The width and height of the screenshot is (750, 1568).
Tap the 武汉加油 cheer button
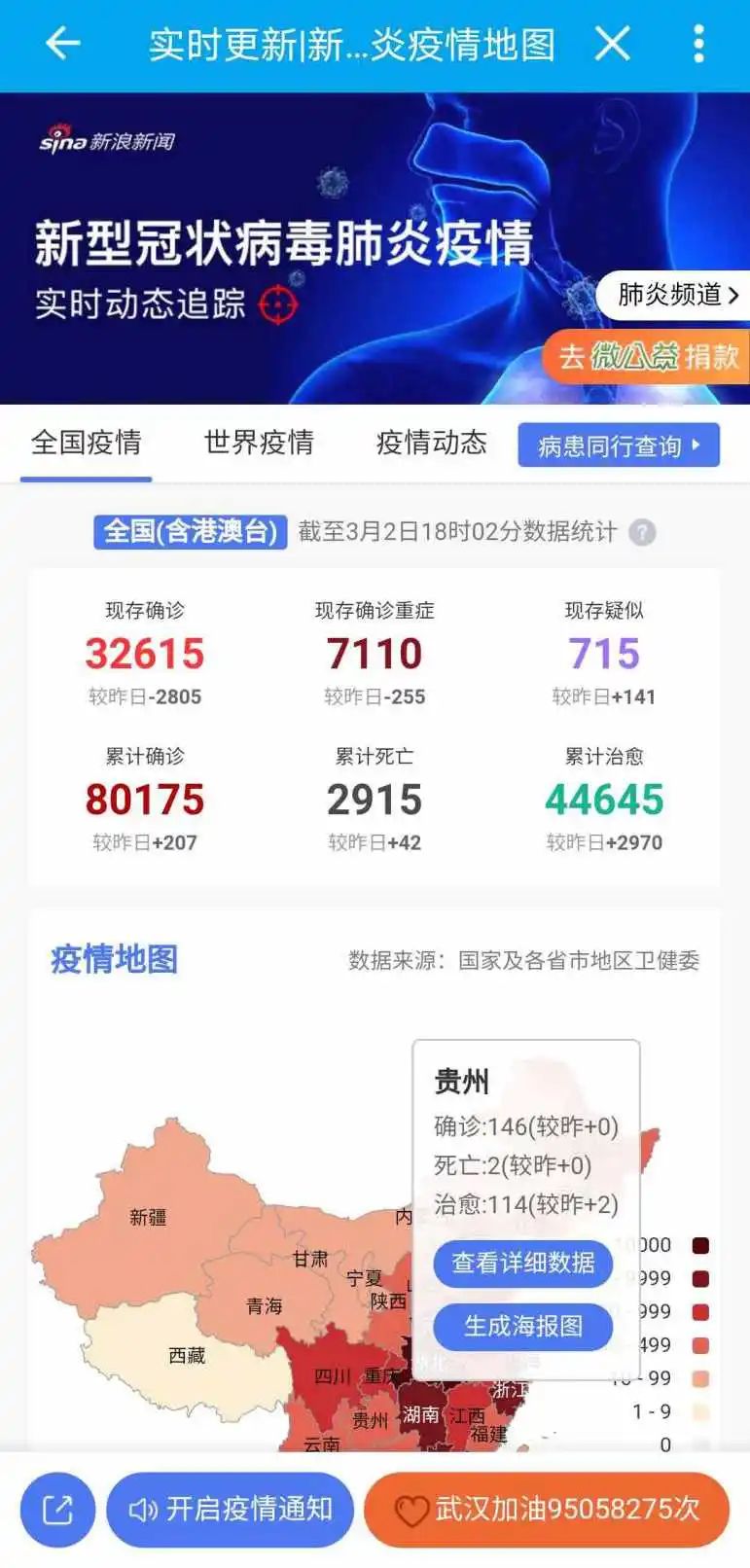(x=547, y=1510)
